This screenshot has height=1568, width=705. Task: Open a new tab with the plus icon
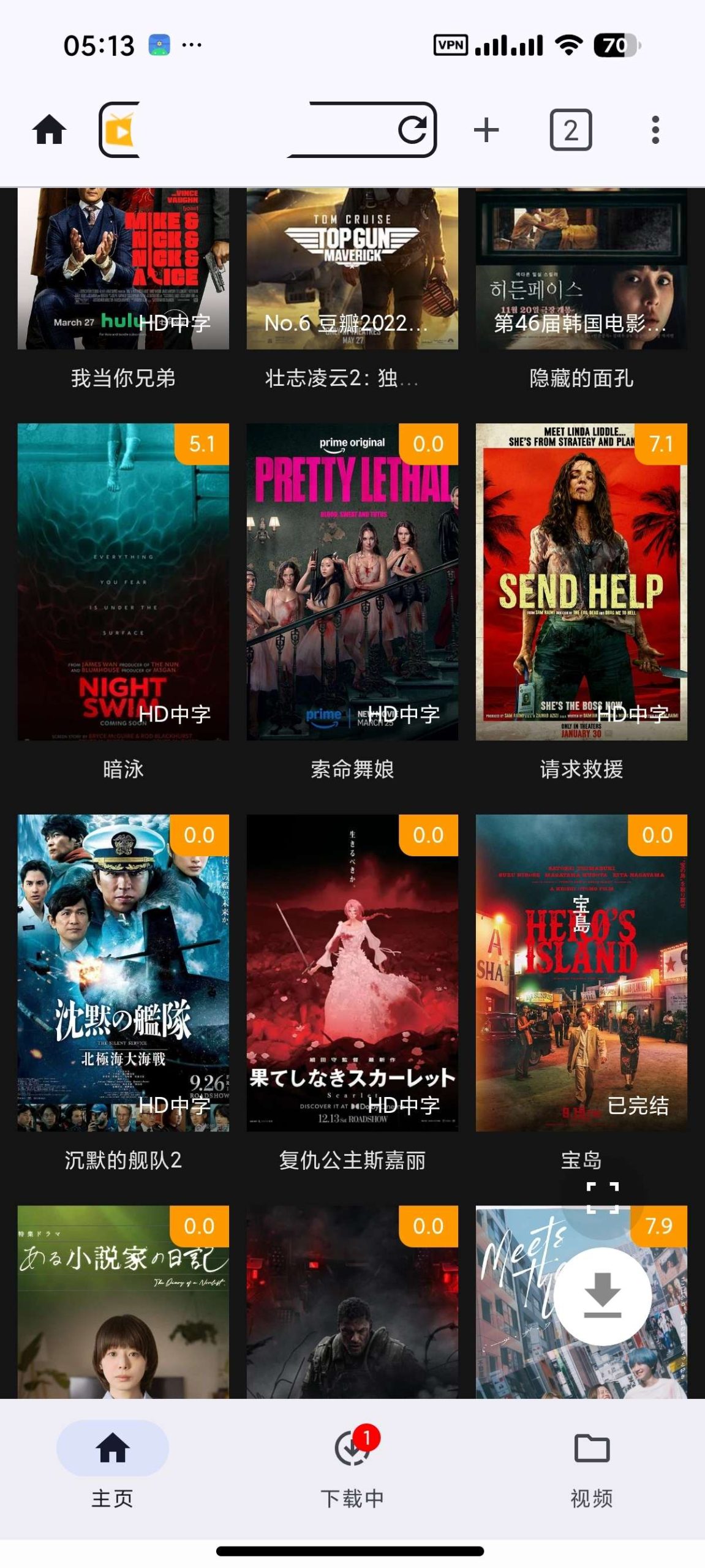click(x=487, y=129)
